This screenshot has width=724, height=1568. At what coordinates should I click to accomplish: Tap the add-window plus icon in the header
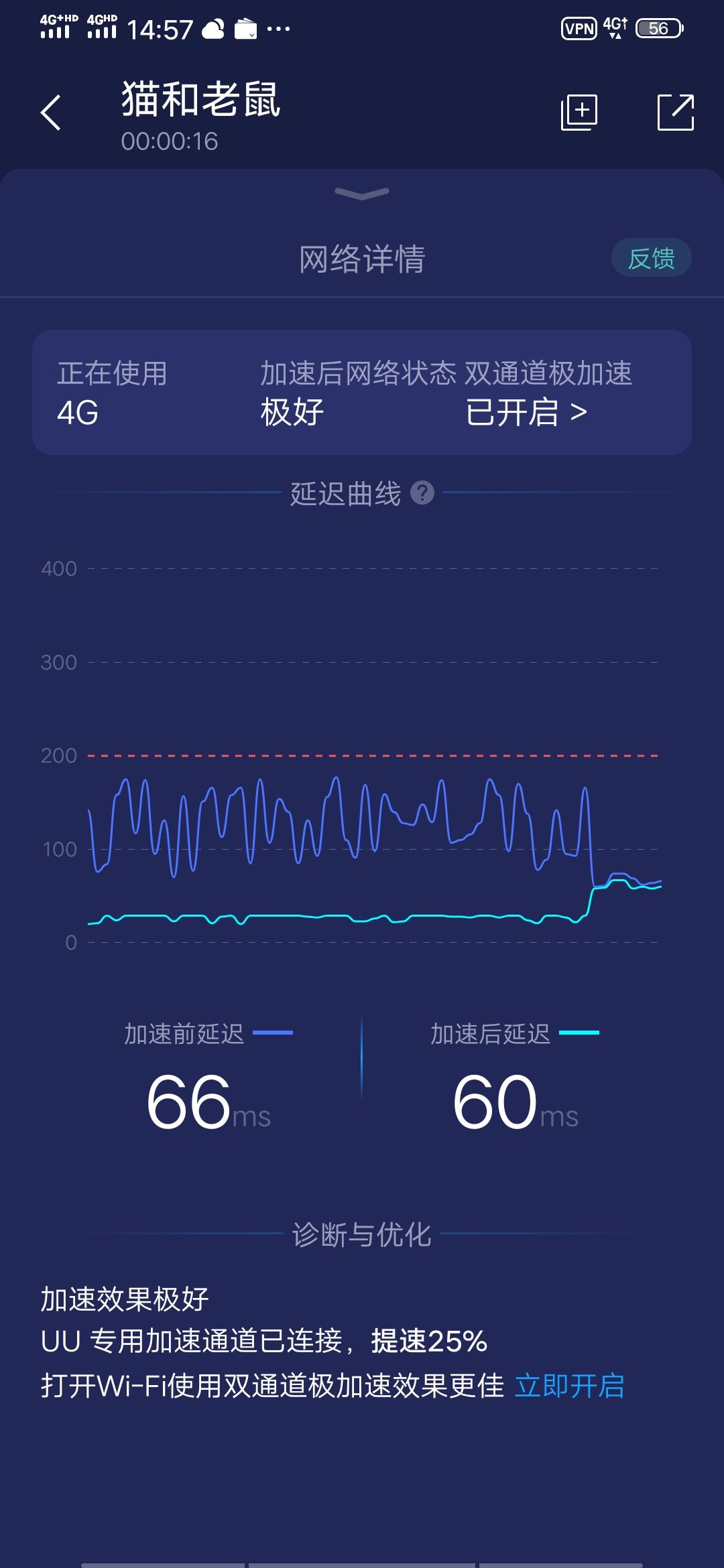(579, 112)
